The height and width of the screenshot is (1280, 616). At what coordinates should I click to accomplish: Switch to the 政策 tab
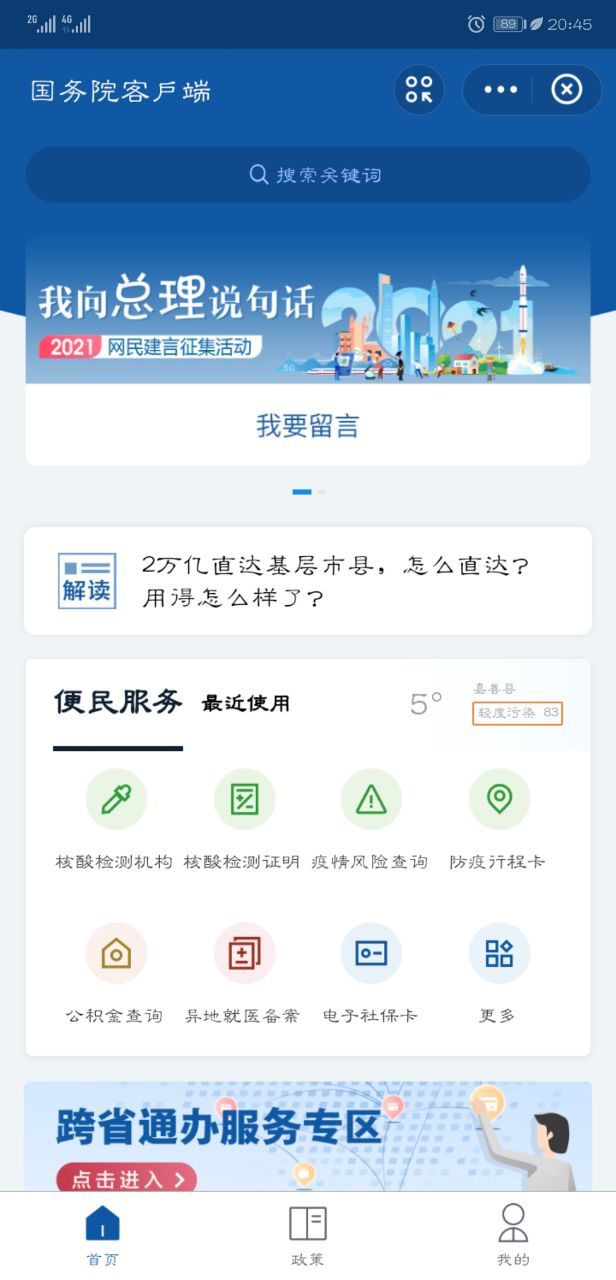coord(308,1236)
